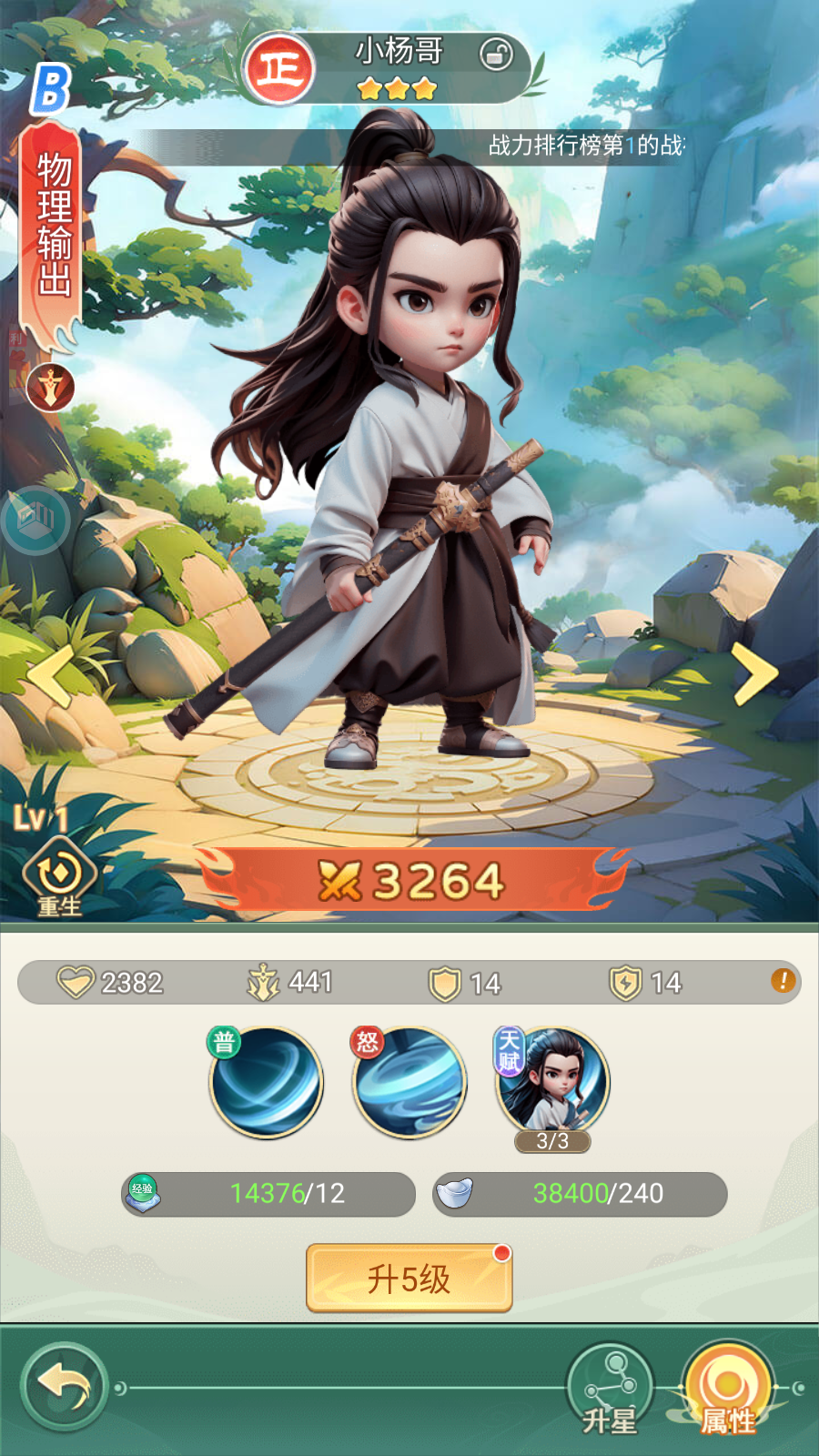This screenshot has width=819, height=1456.
Task: Open the 普 normal skill icon
Action: 266,1083
